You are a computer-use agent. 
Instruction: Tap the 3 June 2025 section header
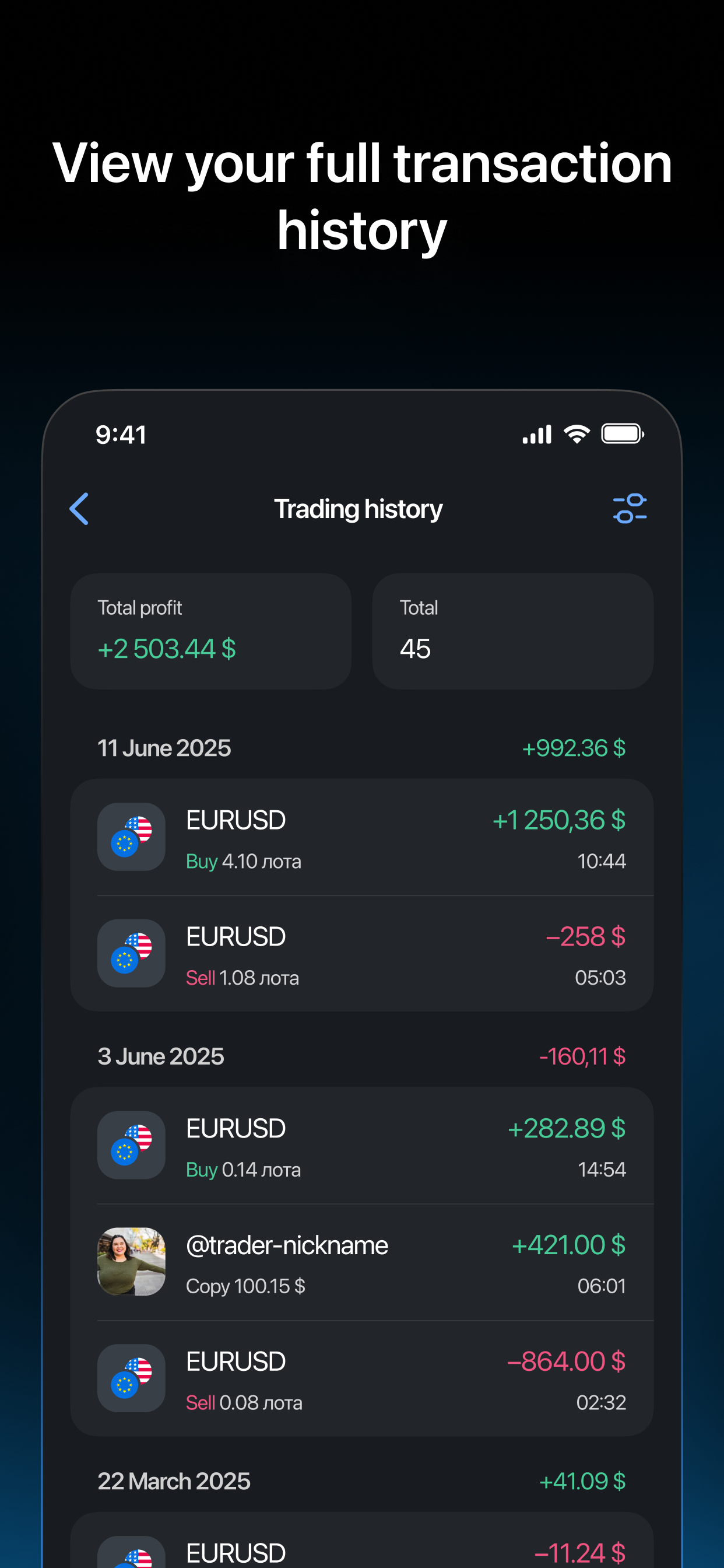point(161,1056)
